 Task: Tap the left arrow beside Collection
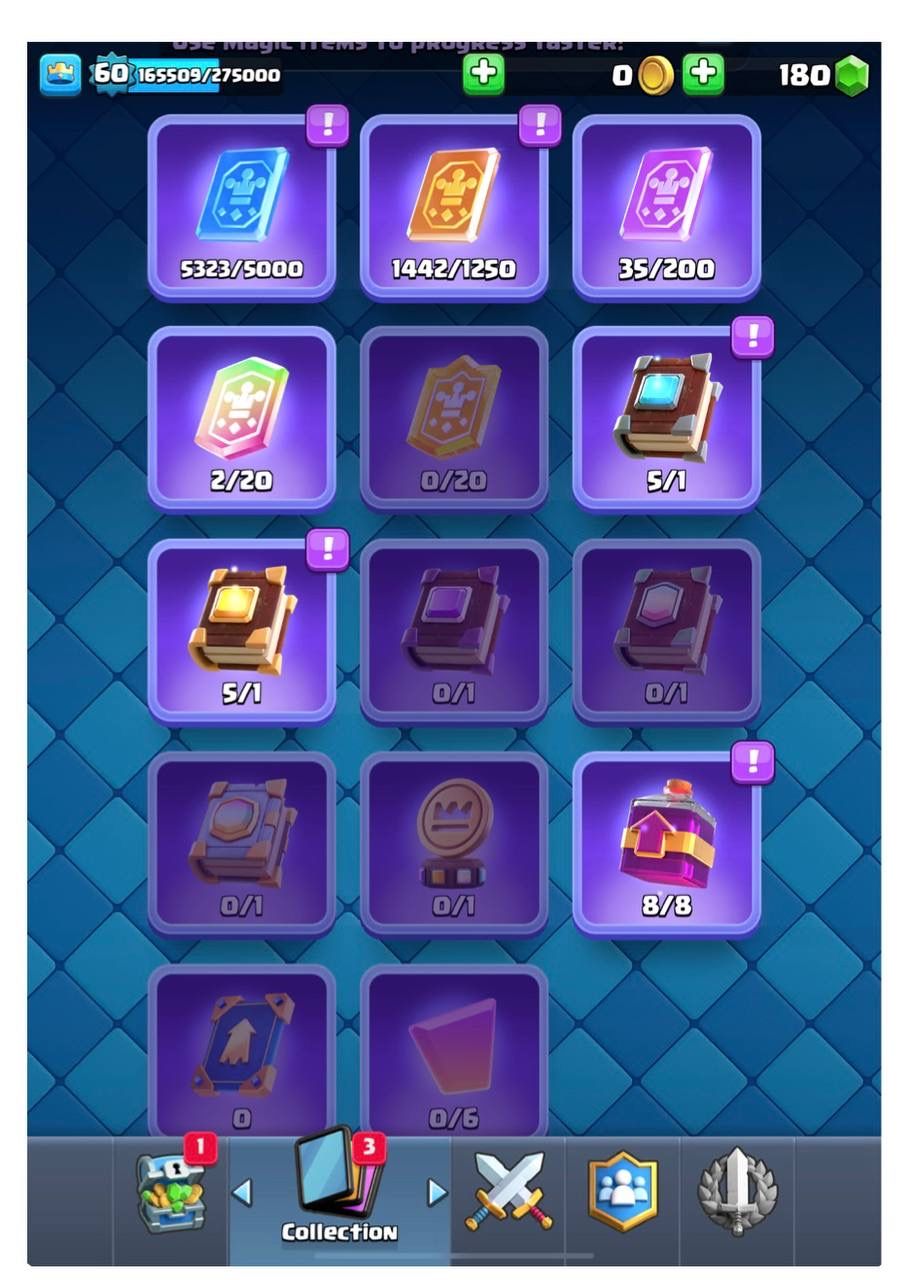(x=241, y=1192)
